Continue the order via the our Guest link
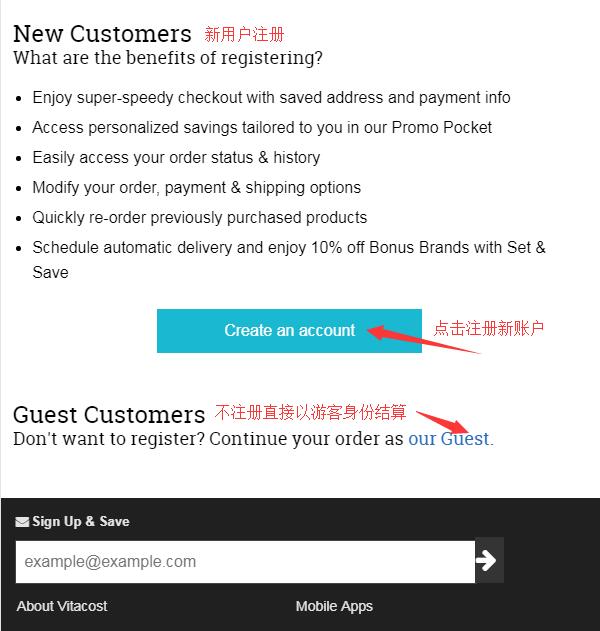 coord(449,439)
